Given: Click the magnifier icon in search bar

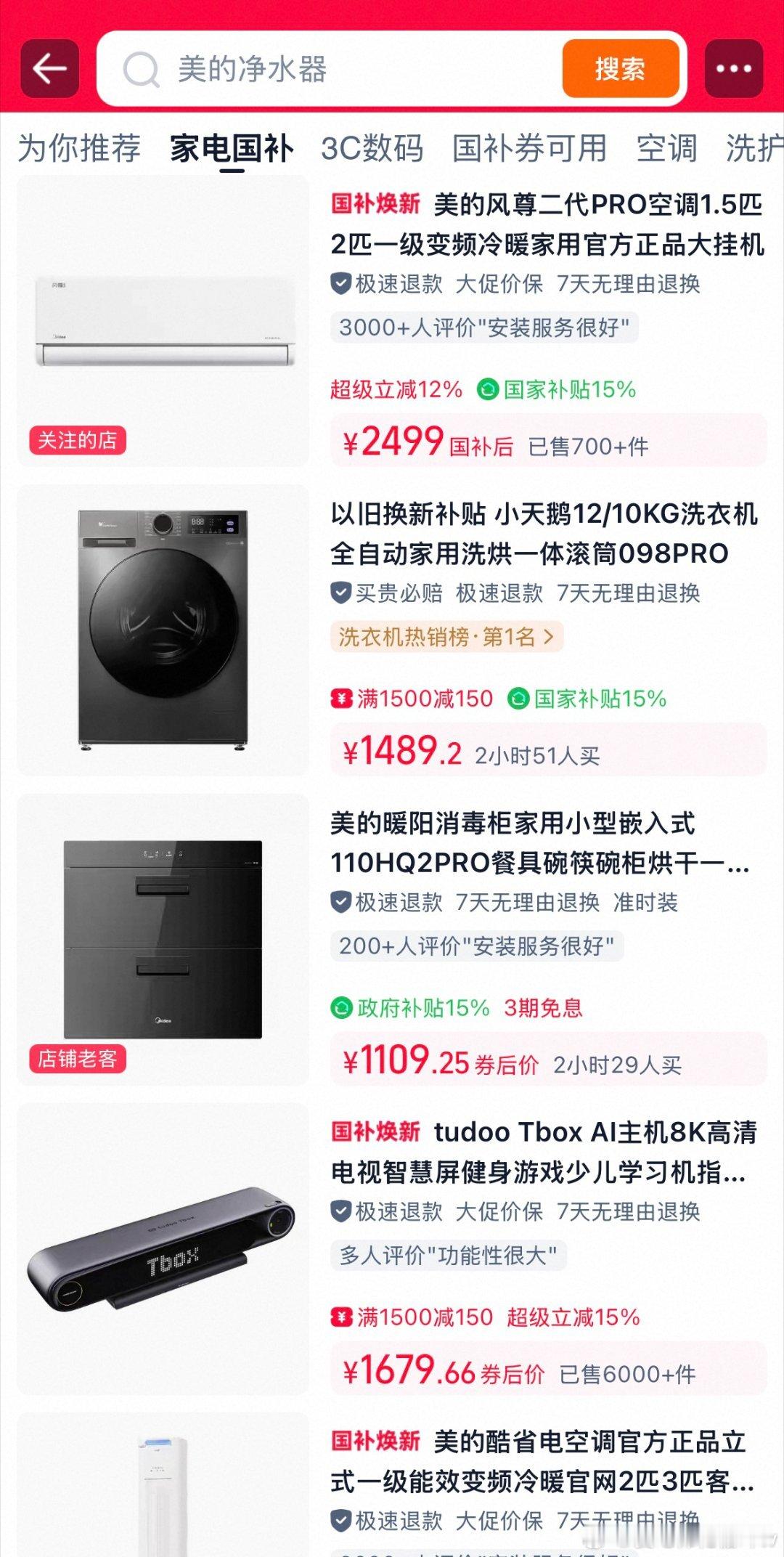Looking at the screenshot, I should click(x=142, y=70).
